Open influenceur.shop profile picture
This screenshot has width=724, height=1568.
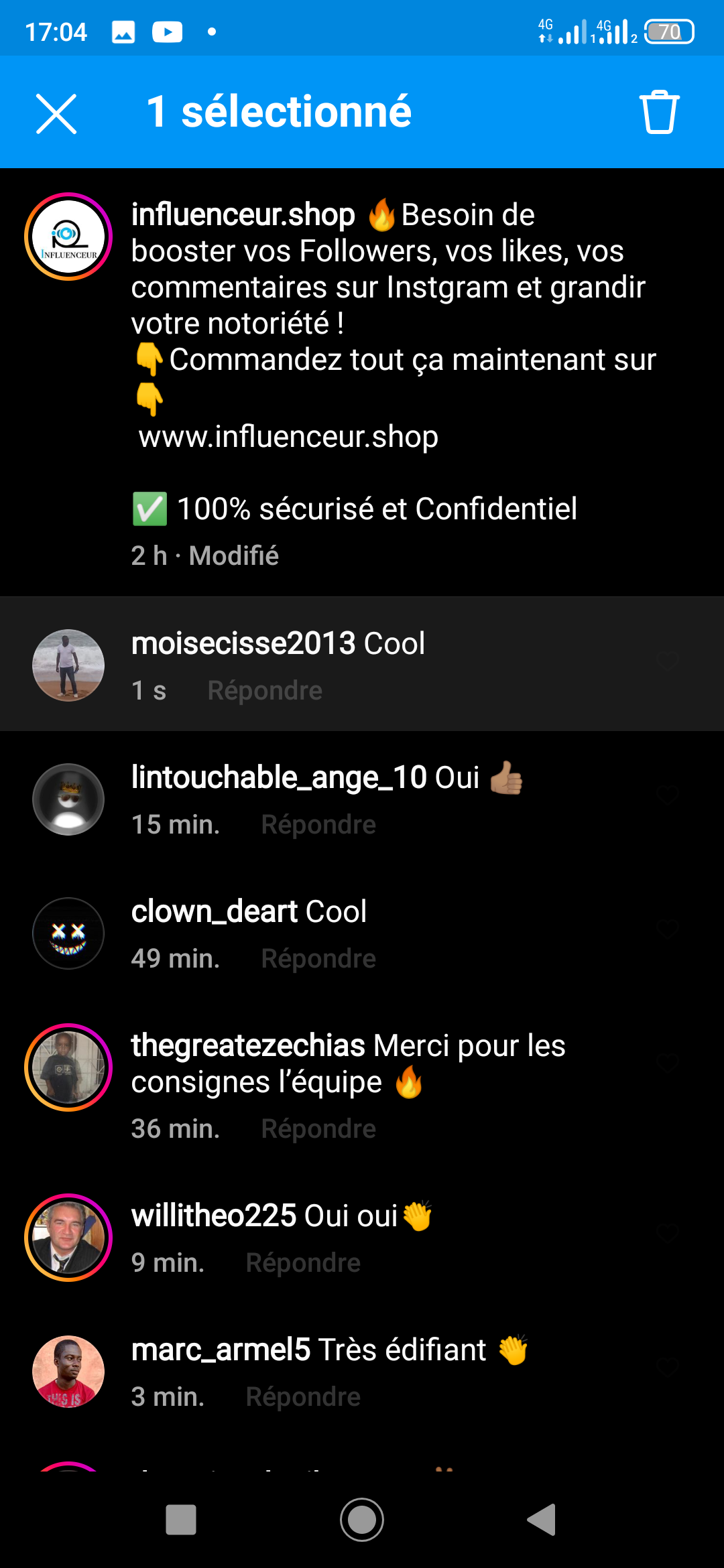[68, 237]
